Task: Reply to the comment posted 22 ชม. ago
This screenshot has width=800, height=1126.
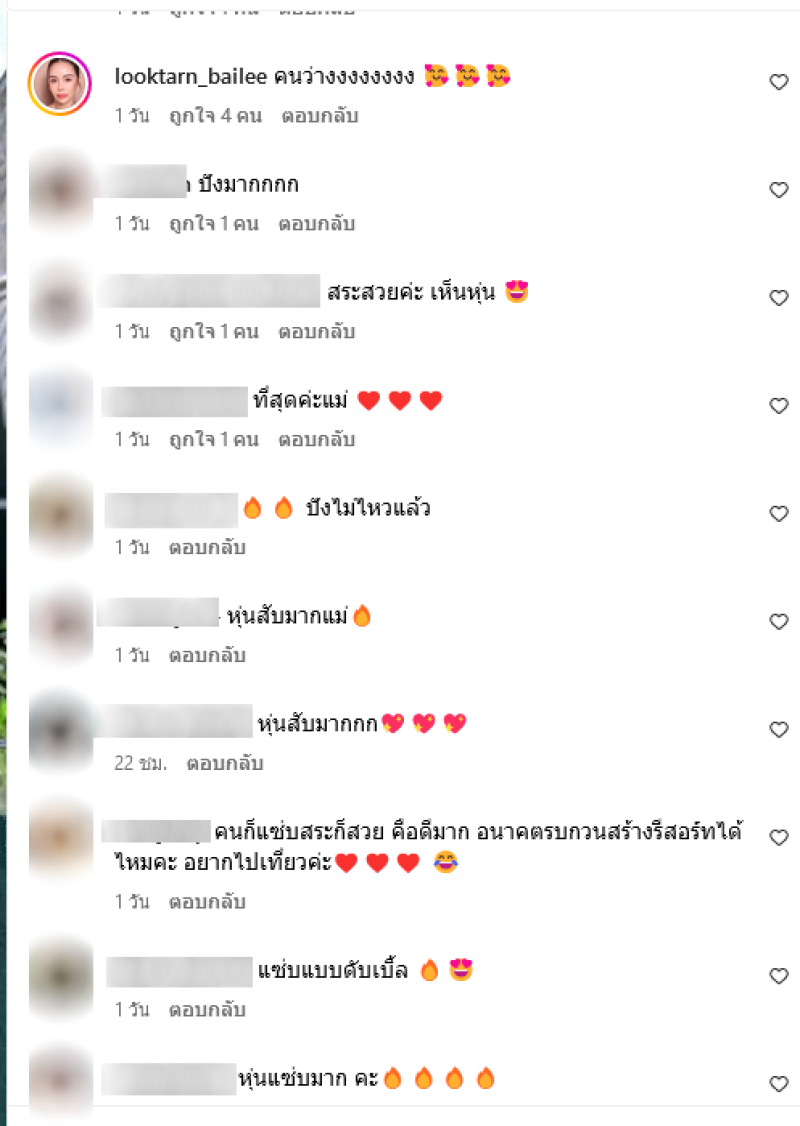Action: pos(225,764)
